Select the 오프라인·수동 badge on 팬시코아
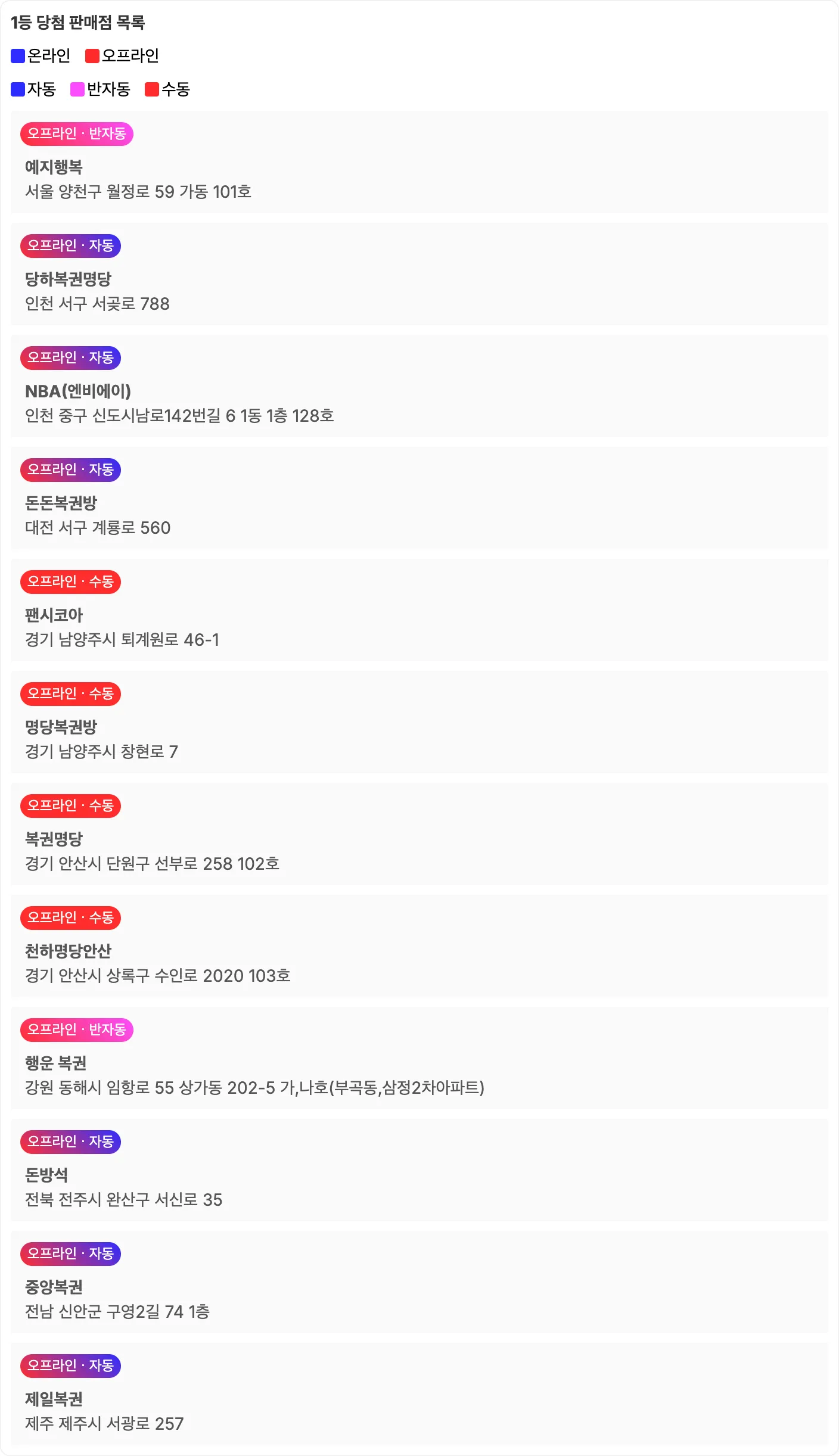This screenshot has width=839, height=1456. 71,583
